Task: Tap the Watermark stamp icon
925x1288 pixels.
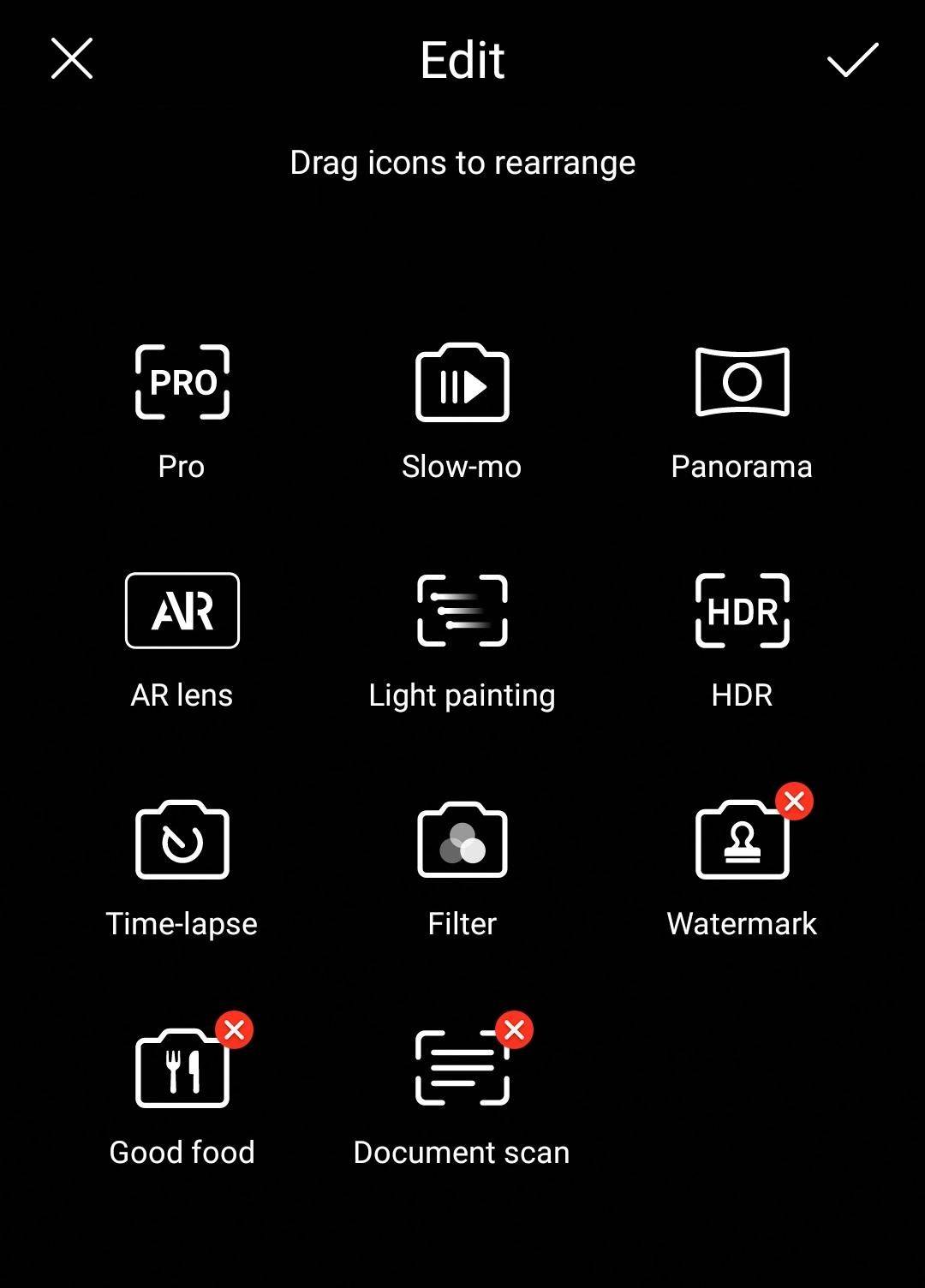Action: (740, 842)
